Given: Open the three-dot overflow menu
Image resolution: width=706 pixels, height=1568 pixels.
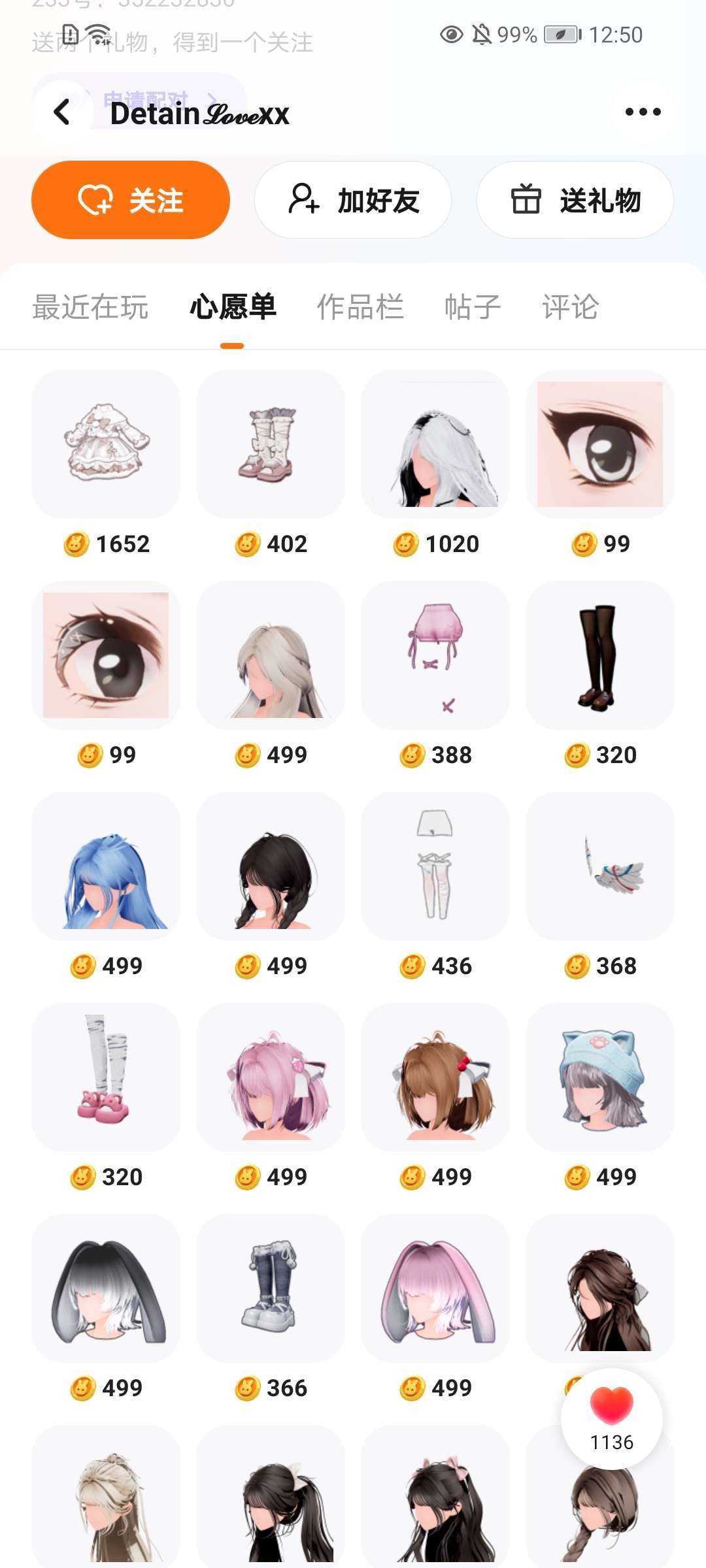Looking at the screenshot, I should pyautogui.click(x=643, y=112).
